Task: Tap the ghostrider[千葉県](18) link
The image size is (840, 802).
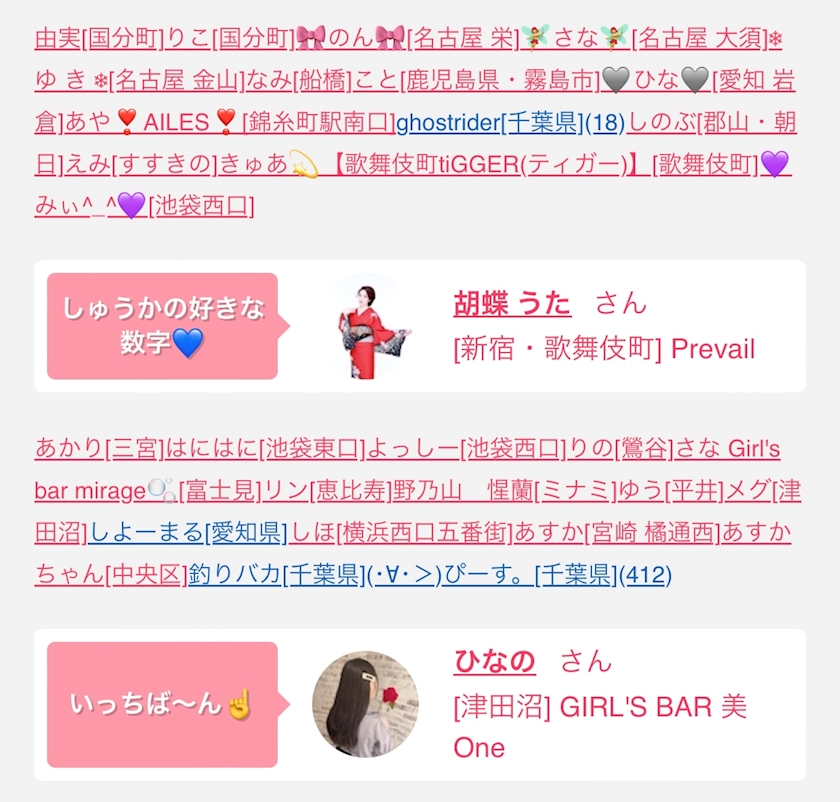Action: point(511,123)
